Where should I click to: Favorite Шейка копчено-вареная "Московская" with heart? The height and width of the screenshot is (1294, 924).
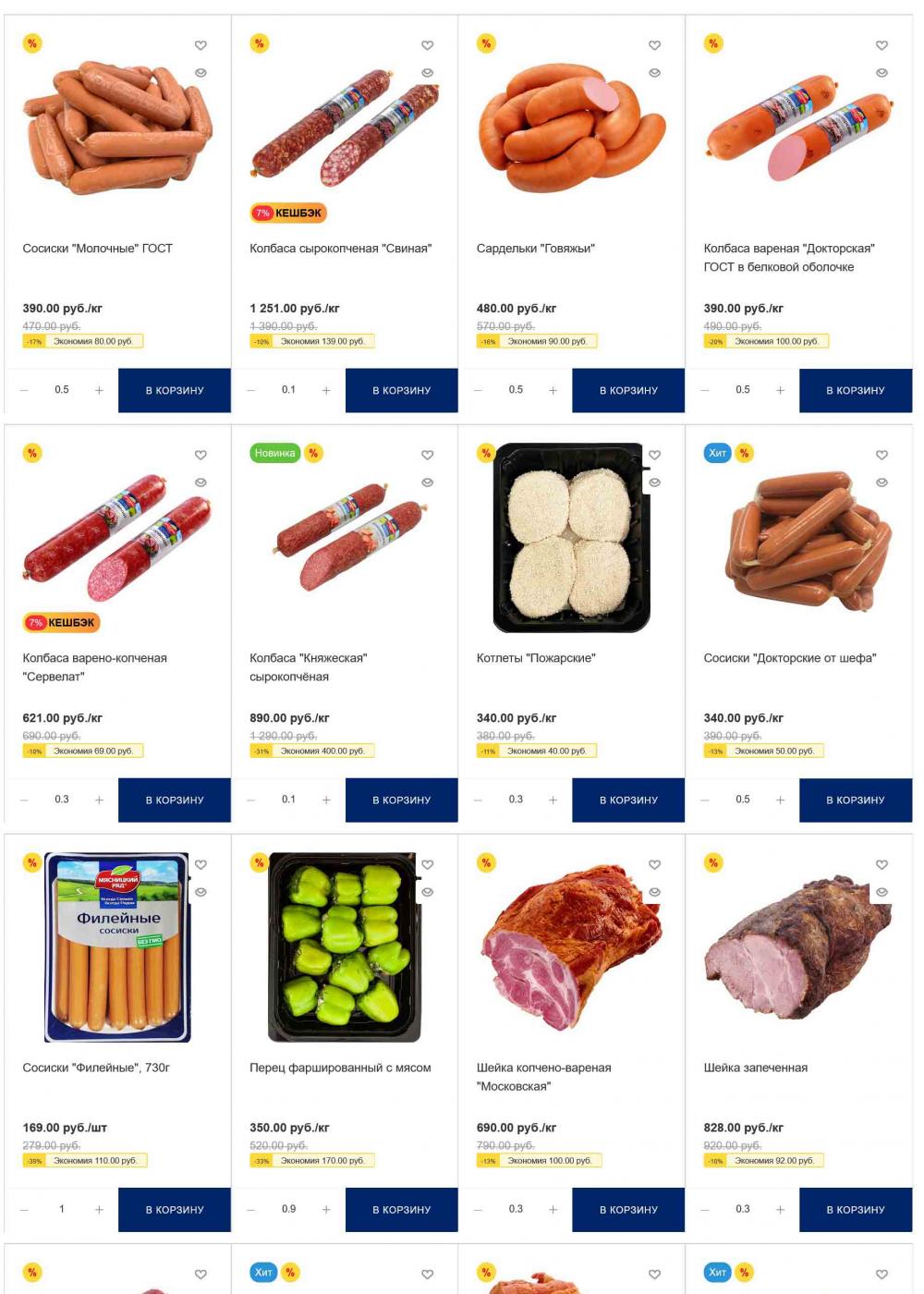[654, 864]
